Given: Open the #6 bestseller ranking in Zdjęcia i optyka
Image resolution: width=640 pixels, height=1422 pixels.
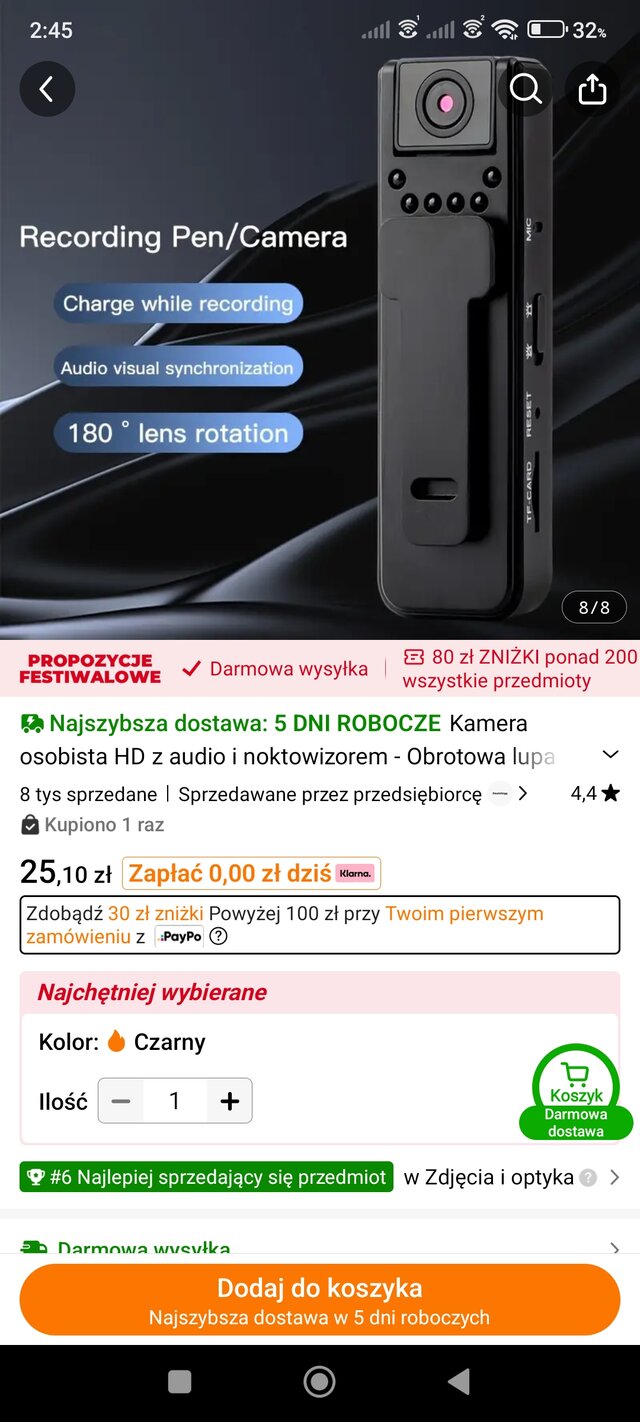Looking at the screenshot, I should [x=320, y=1177].
